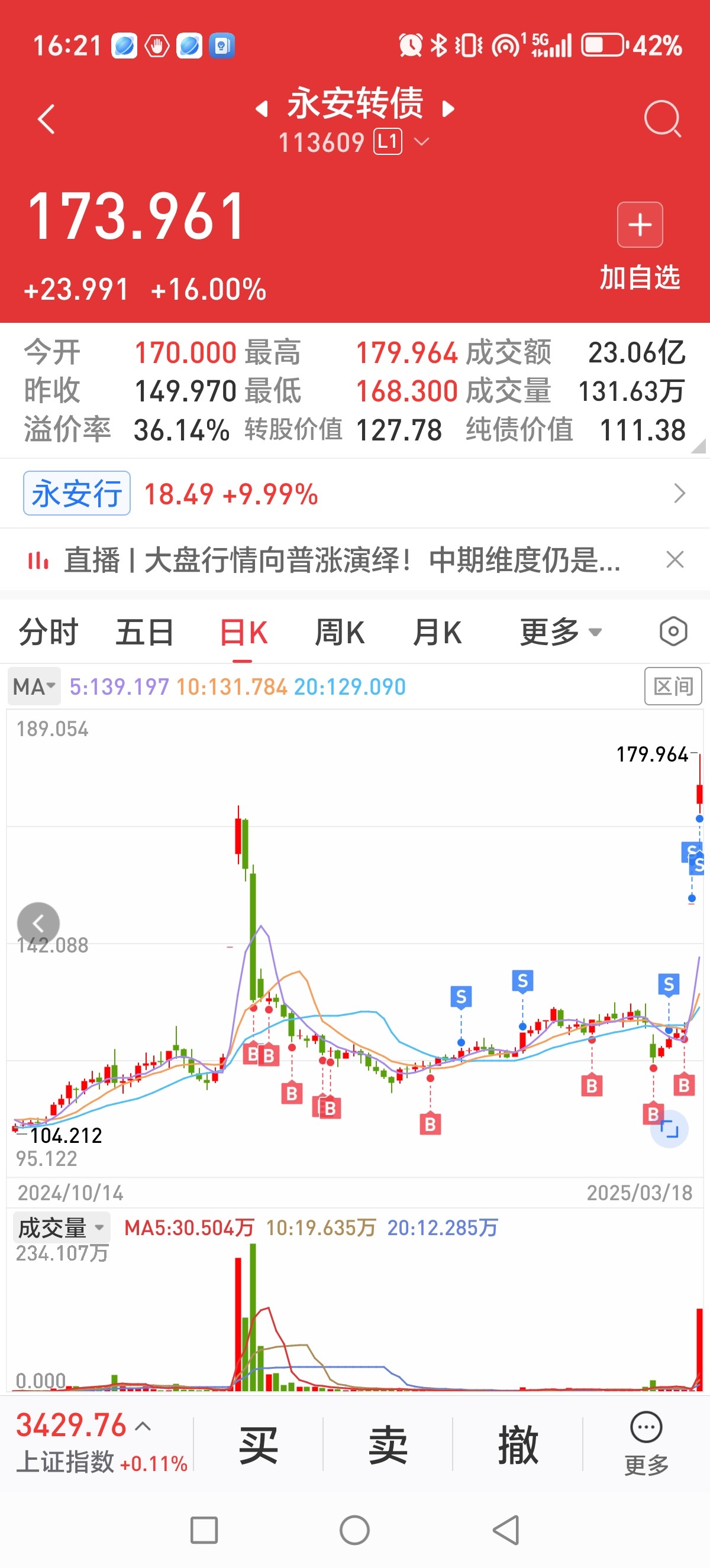The height and width of the screenshot is (1568, 710).
Task: Open chart settings hexagon icon
Action: [x=673, y=632]
